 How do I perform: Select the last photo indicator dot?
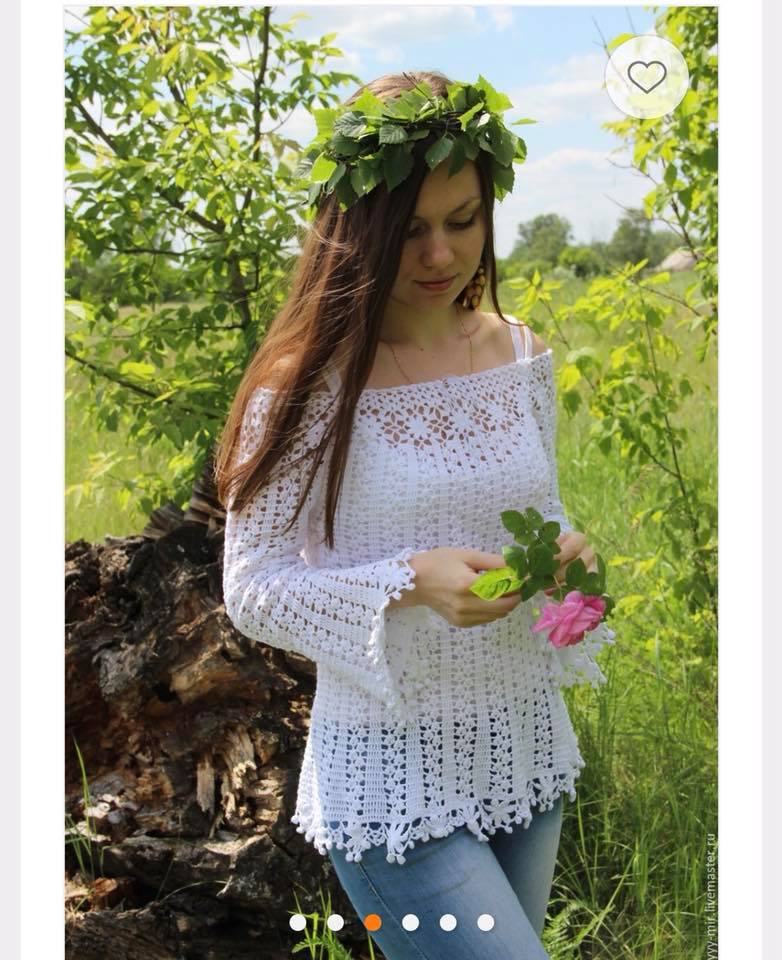pos(485,922)
